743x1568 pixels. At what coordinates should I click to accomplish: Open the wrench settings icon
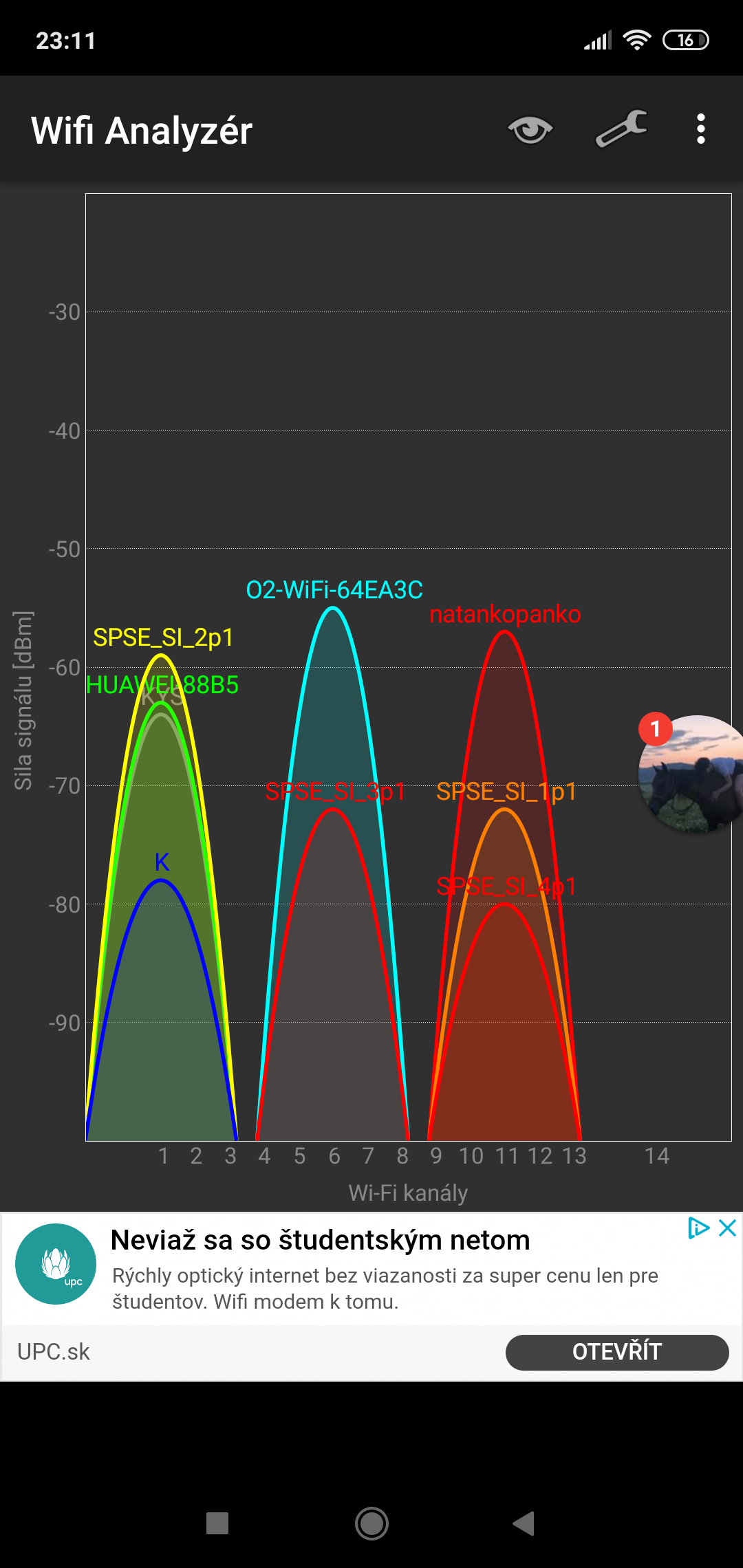click(x=621, y=129)
